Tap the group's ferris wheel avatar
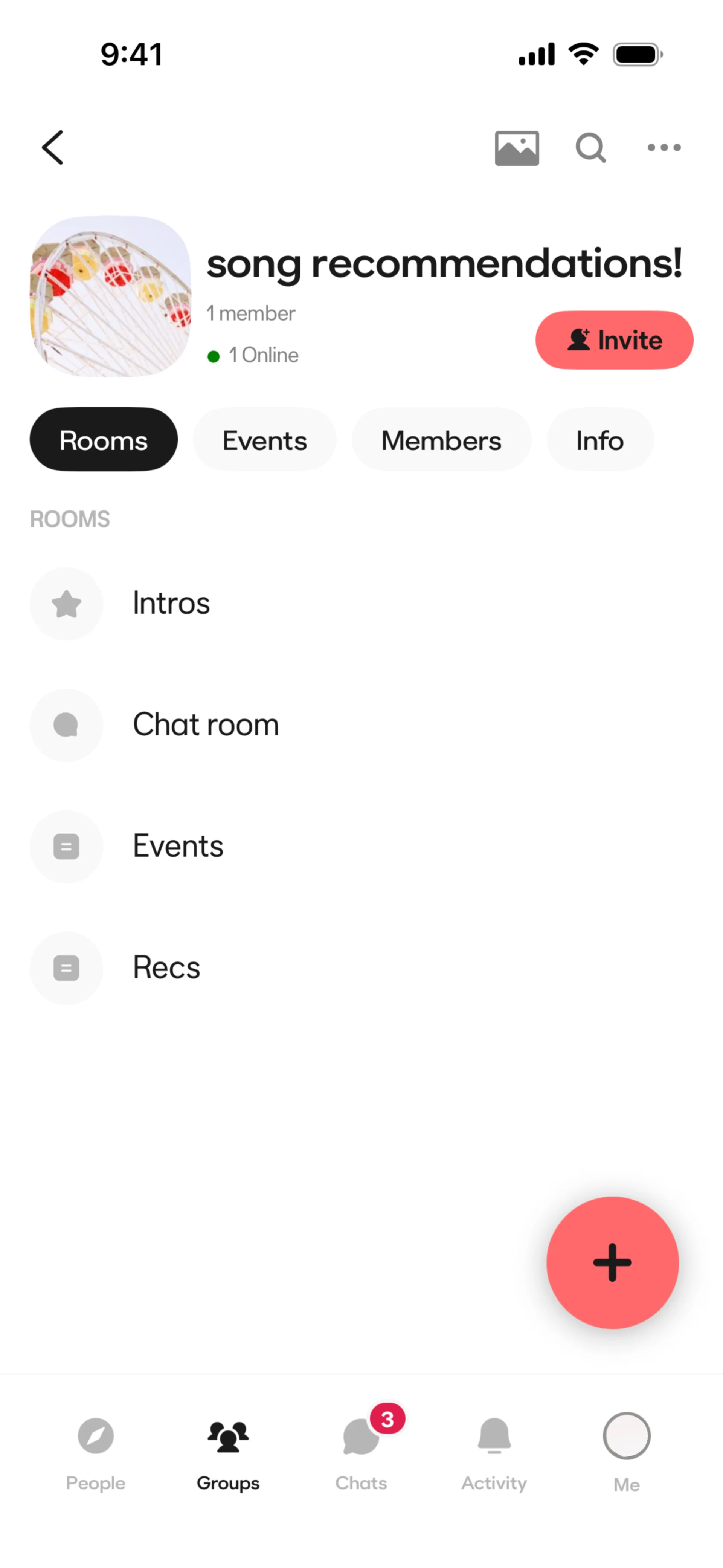723x1568 pixels. [111, 296]
